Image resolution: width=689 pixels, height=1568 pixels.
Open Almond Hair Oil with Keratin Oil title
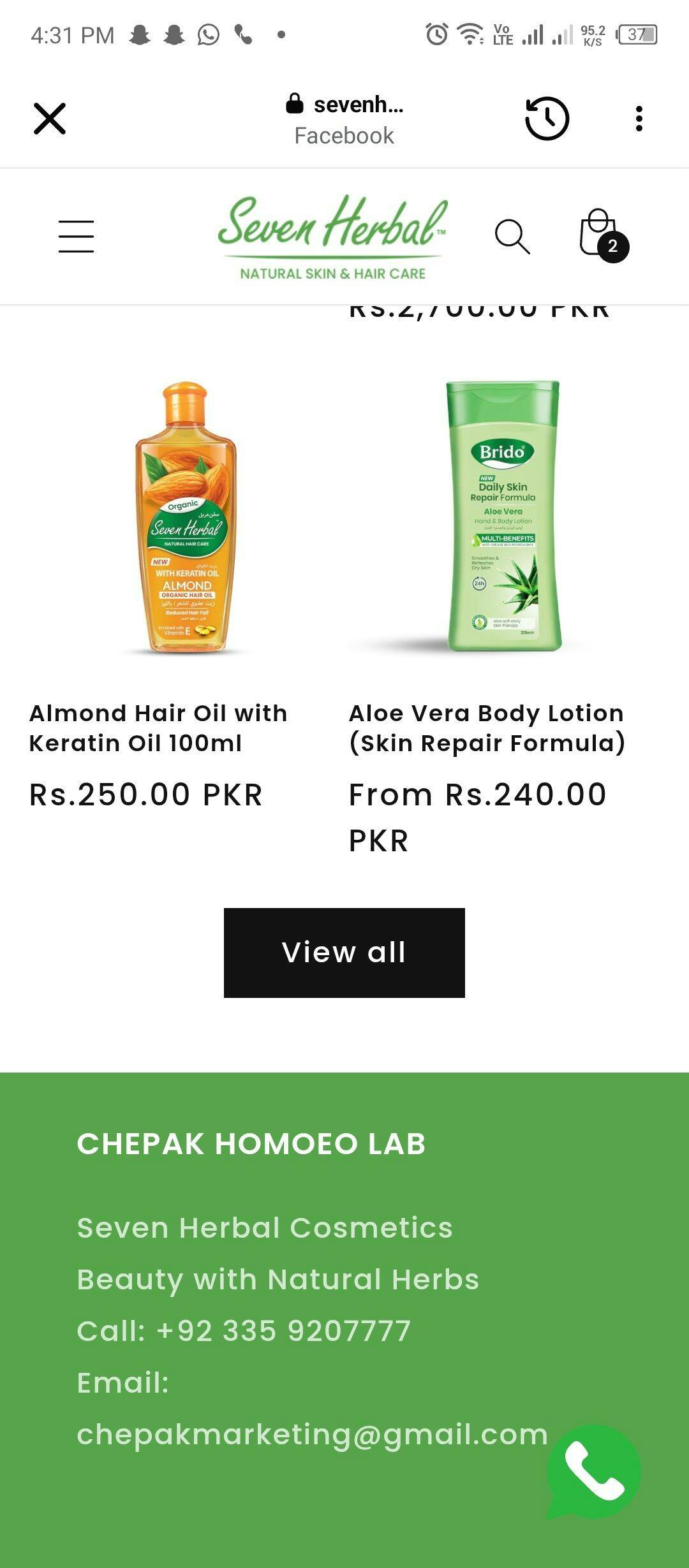tap(158, 728)
